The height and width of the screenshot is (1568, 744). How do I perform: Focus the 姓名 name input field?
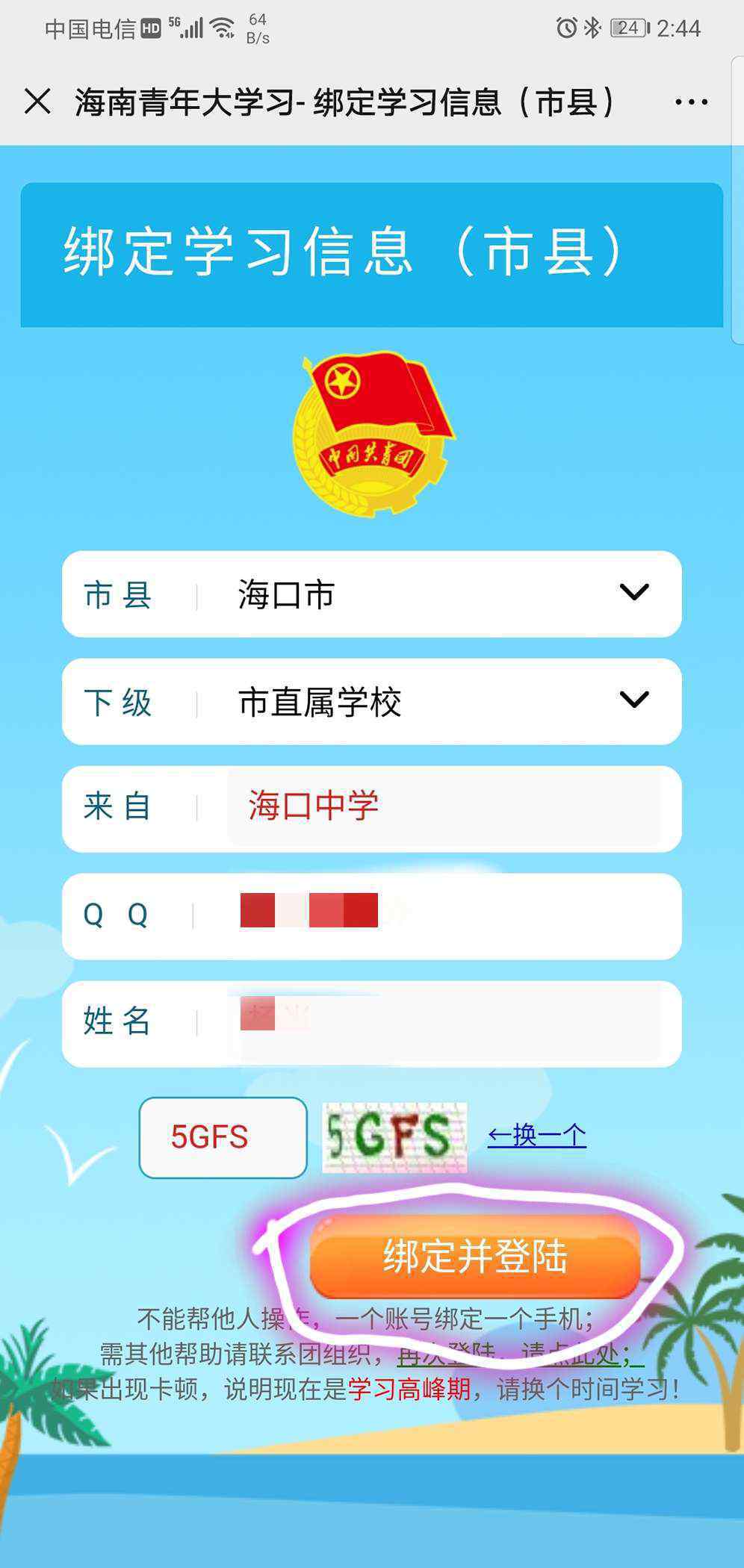point(444,1023)
